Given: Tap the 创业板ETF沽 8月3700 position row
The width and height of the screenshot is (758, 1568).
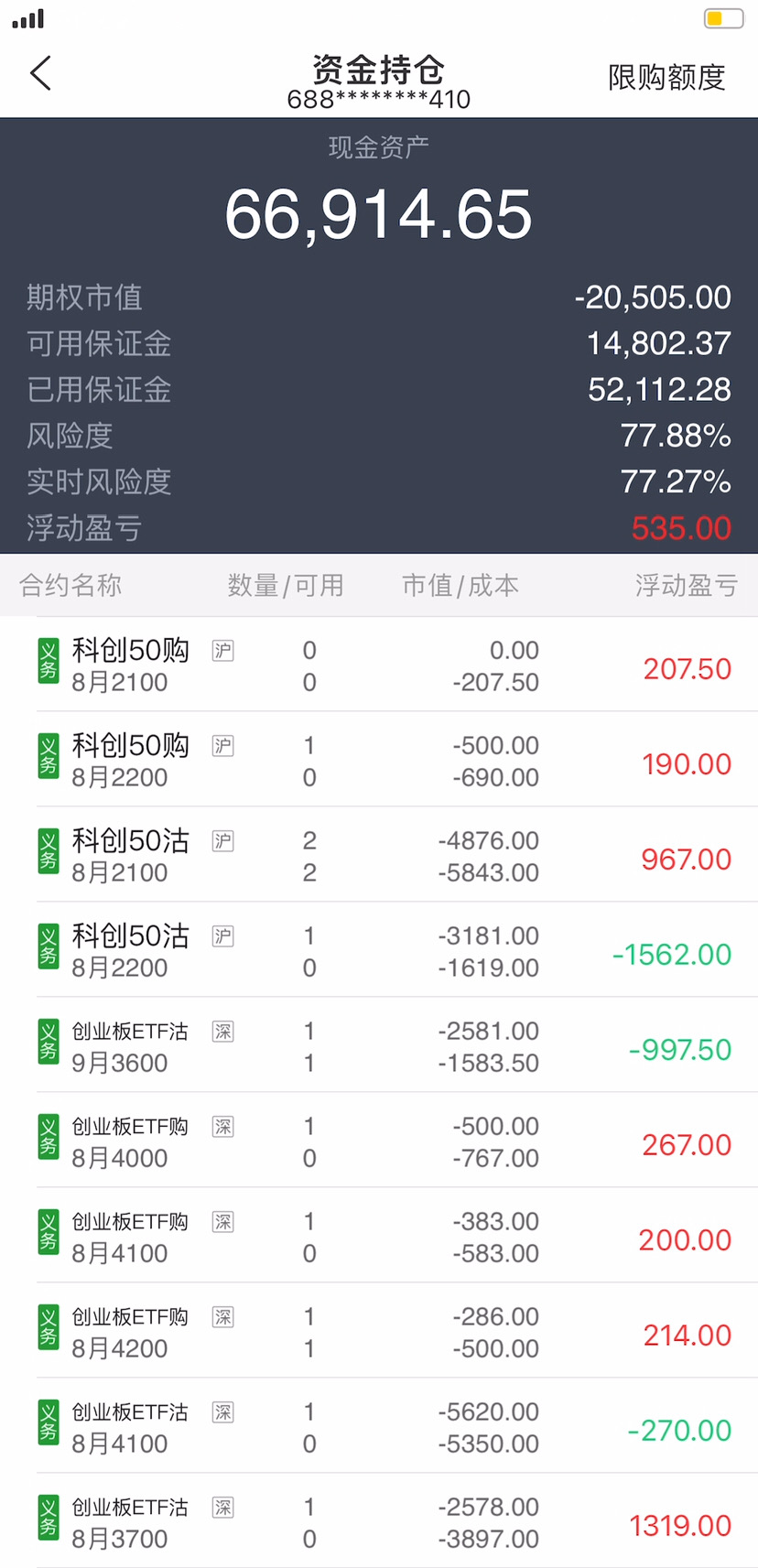Looking at the screenshot, I should (379, 1520).
